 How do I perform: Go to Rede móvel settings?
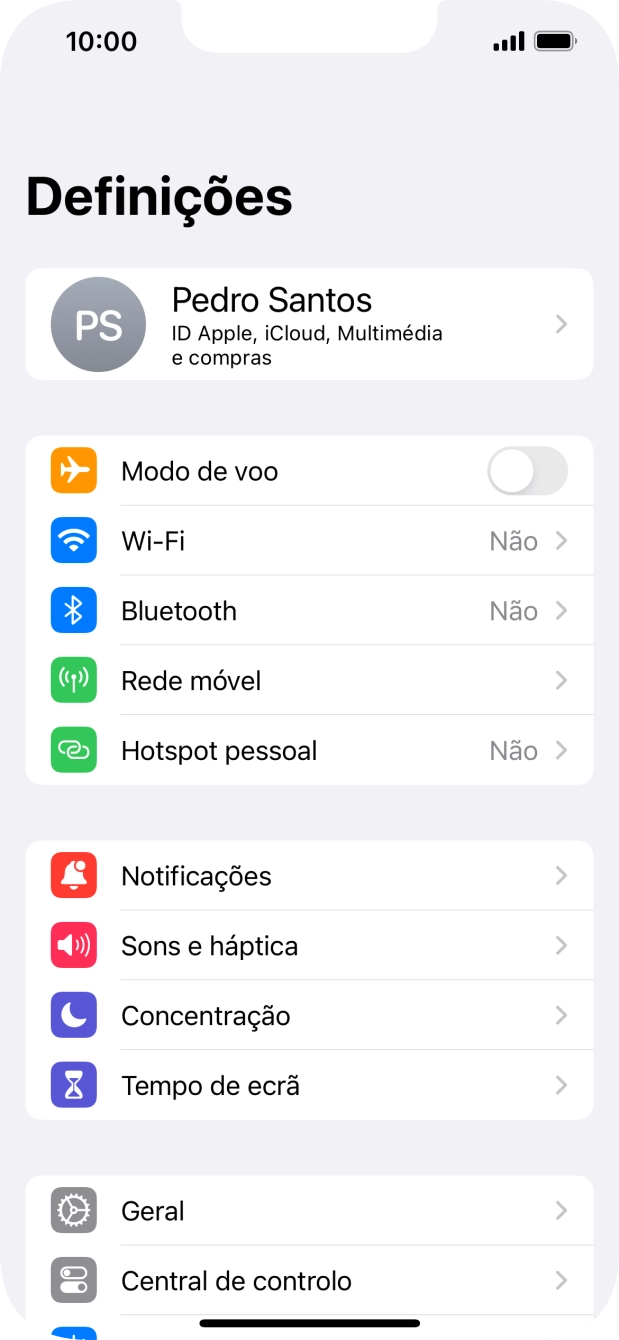tap(309, 681)
